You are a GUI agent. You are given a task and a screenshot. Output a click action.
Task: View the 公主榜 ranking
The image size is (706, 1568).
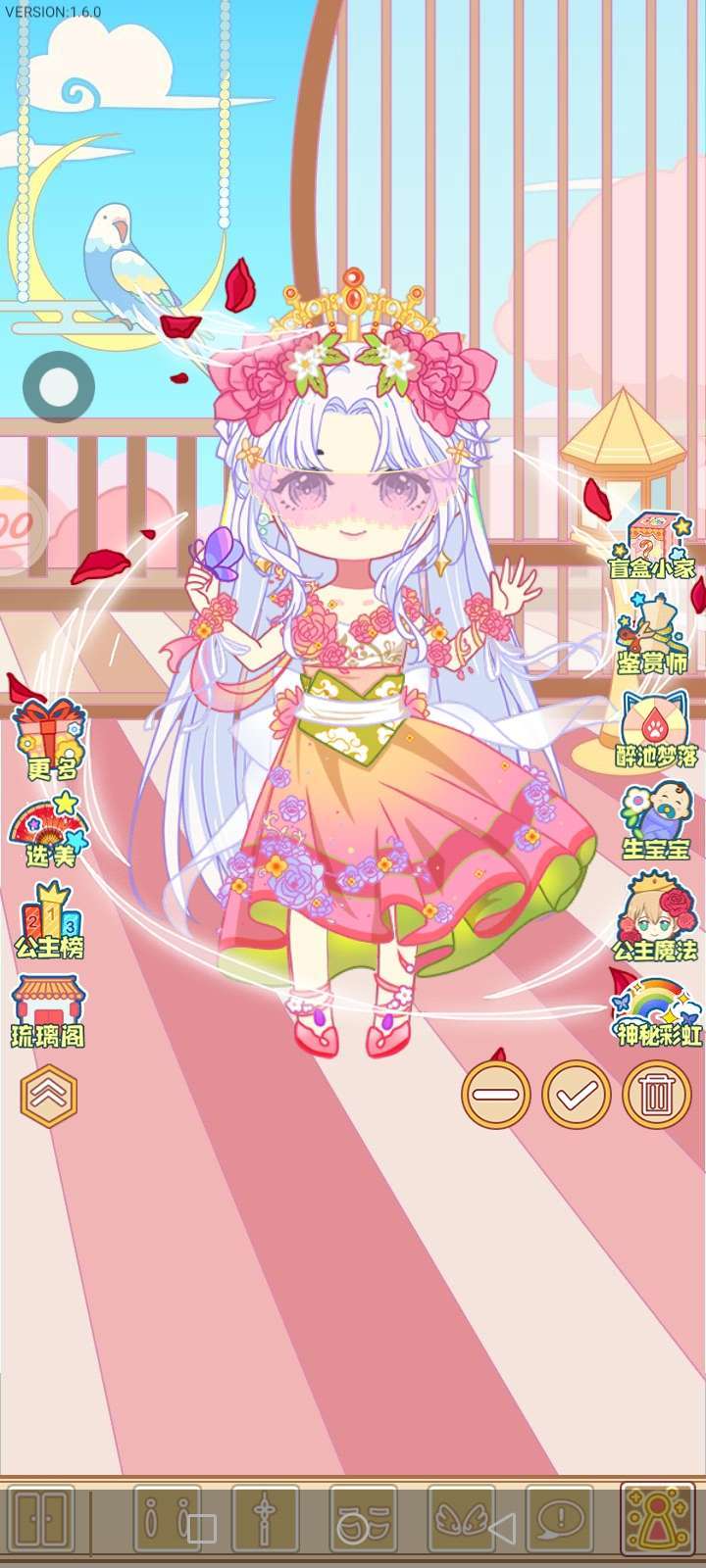coord(48,920)
